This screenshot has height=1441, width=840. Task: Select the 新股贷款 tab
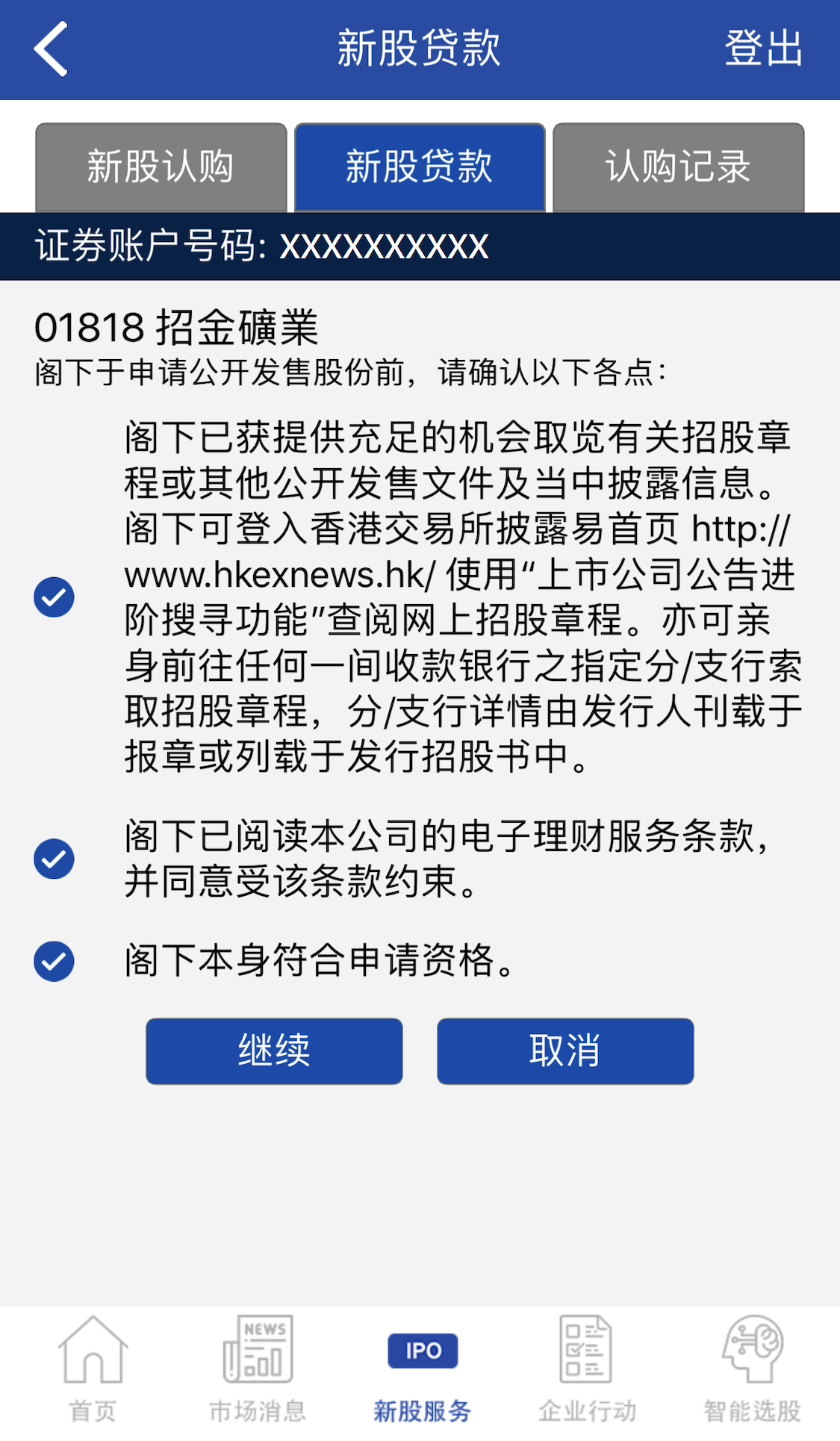point(420,166)
